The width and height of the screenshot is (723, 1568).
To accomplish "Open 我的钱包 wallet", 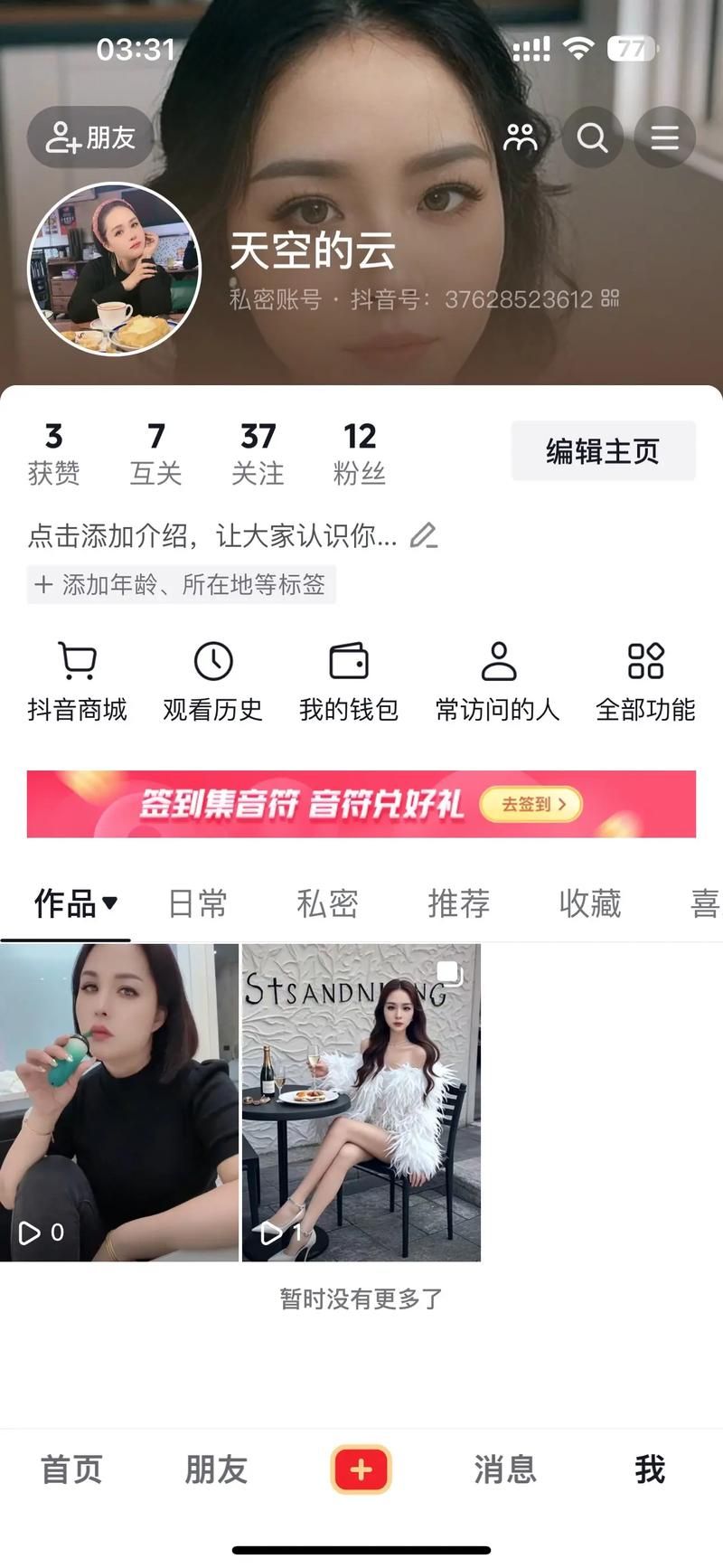I will pos(349,682).
